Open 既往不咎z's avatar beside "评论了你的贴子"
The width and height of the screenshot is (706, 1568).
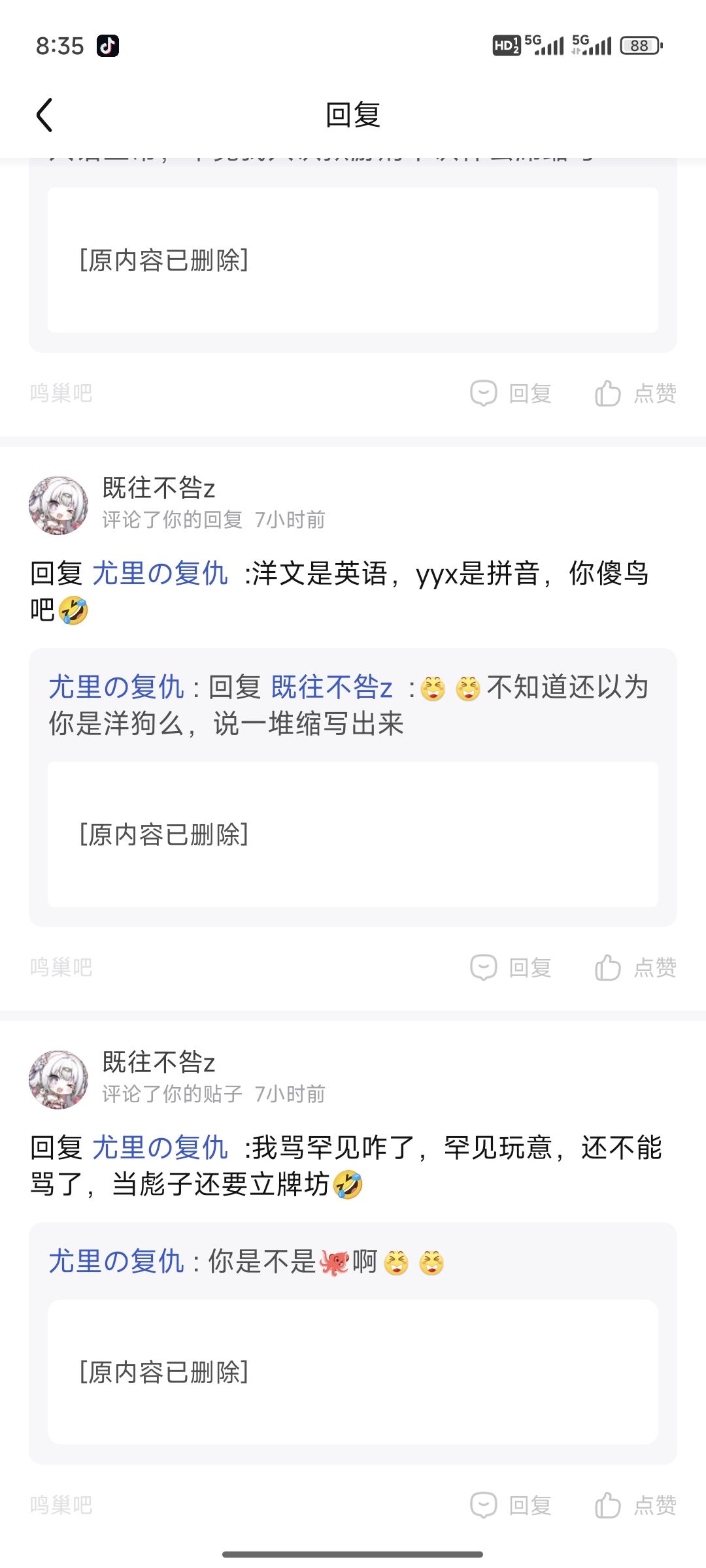pyautogui.click(x=59, y=1079)
